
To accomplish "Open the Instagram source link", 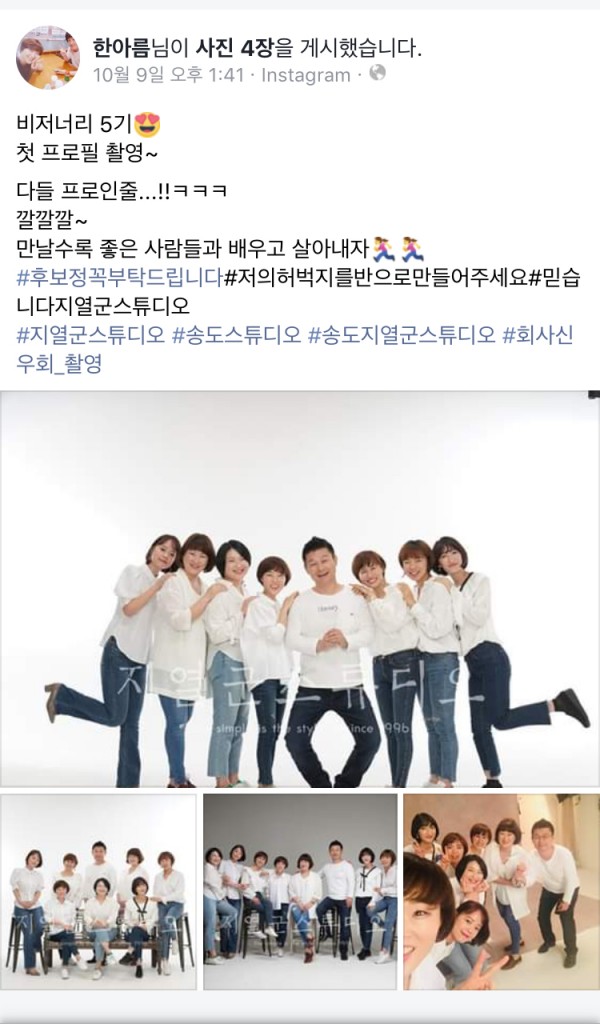I will coord(305,75).
